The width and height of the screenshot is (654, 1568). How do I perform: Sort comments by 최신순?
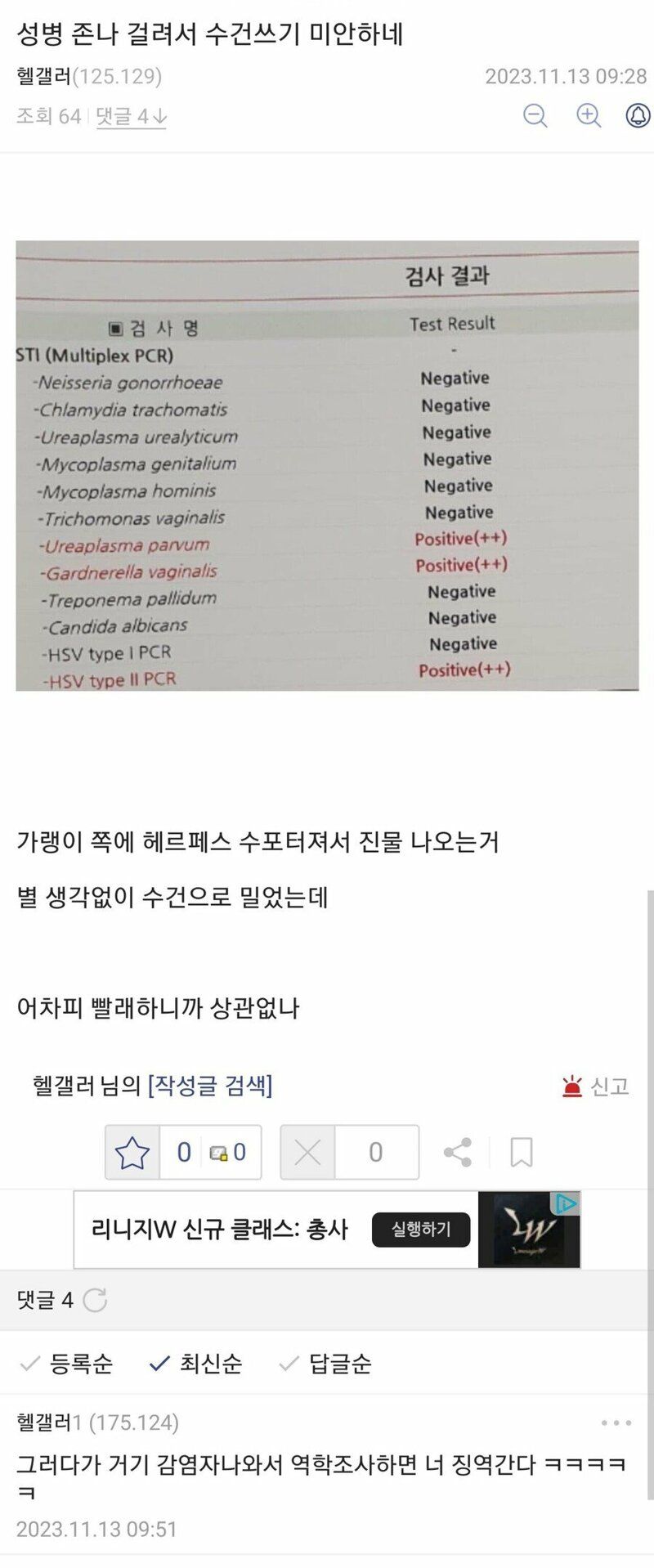tap(196, 1364)
